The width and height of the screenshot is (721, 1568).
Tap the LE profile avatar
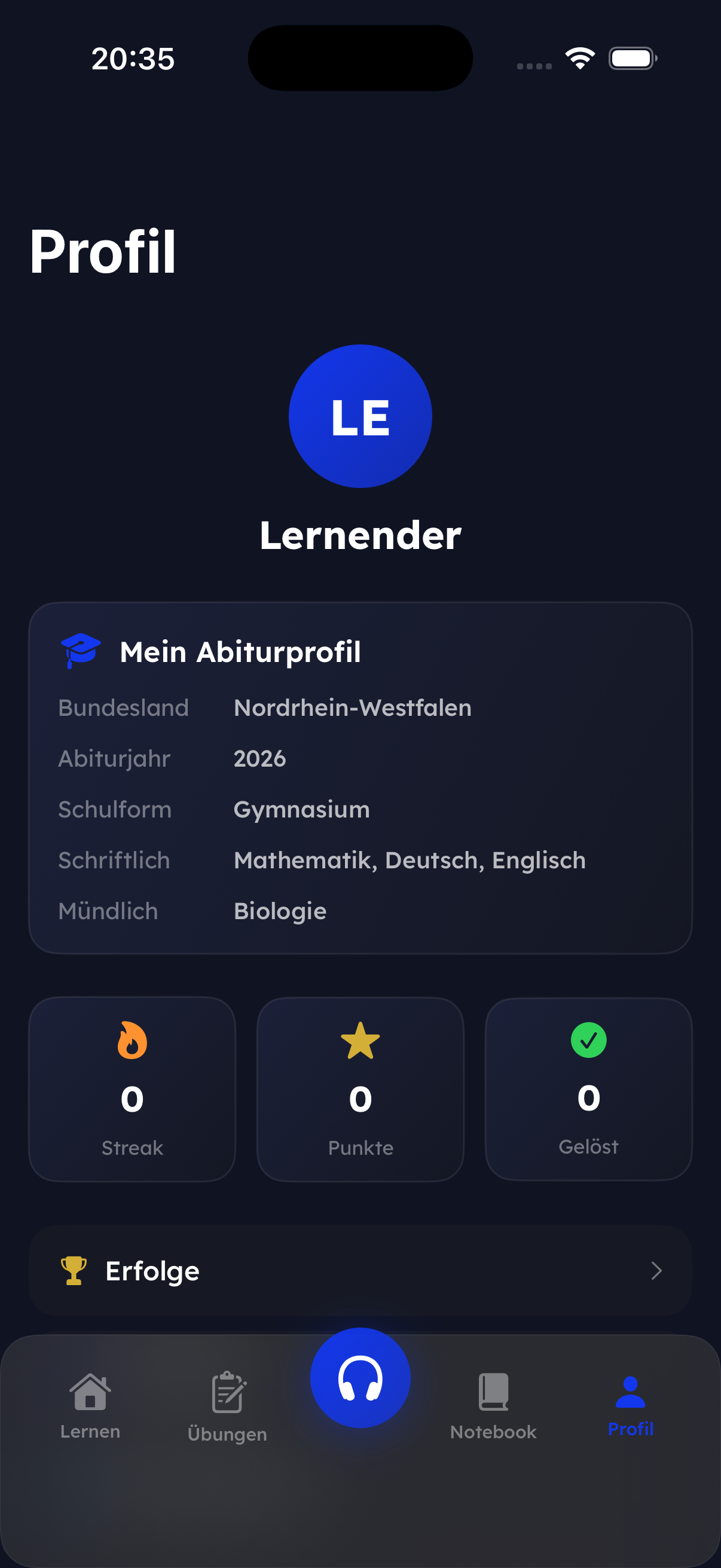coord(360,416)
